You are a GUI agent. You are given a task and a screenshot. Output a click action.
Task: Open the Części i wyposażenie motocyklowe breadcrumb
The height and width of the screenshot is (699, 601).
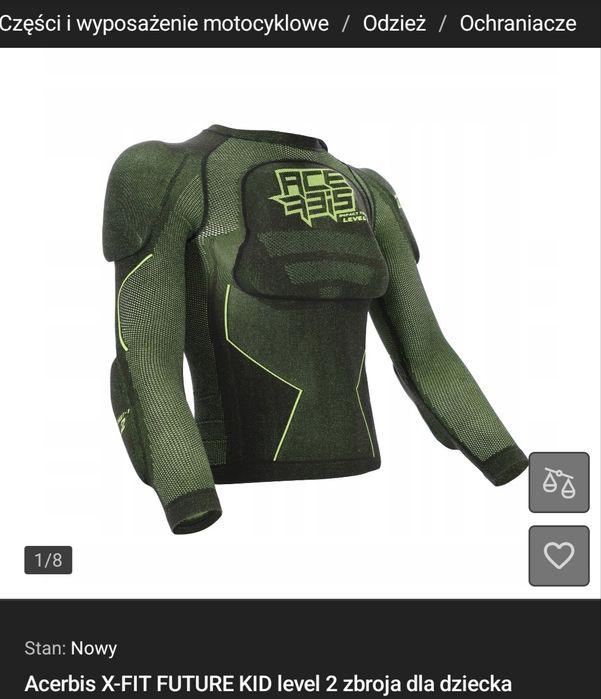(164, 24)
